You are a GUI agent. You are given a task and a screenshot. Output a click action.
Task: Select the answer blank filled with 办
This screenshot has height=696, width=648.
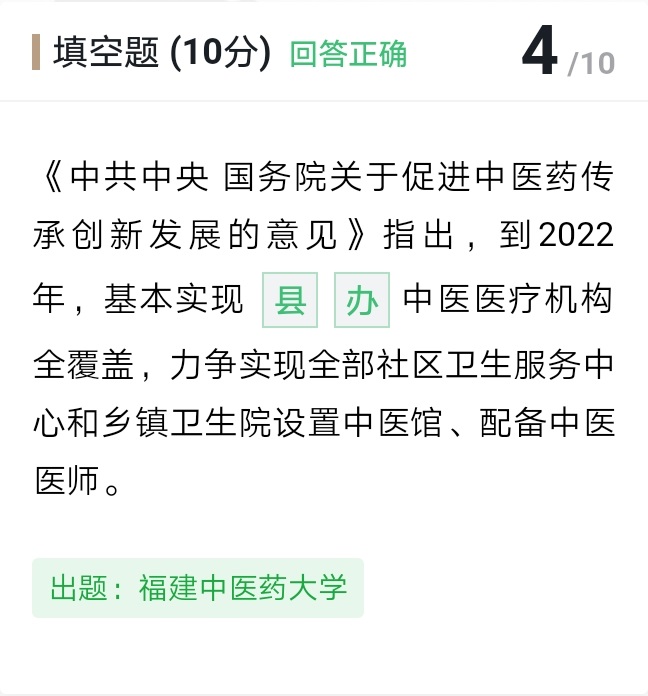pyautogui.click(x=361, y=300)
